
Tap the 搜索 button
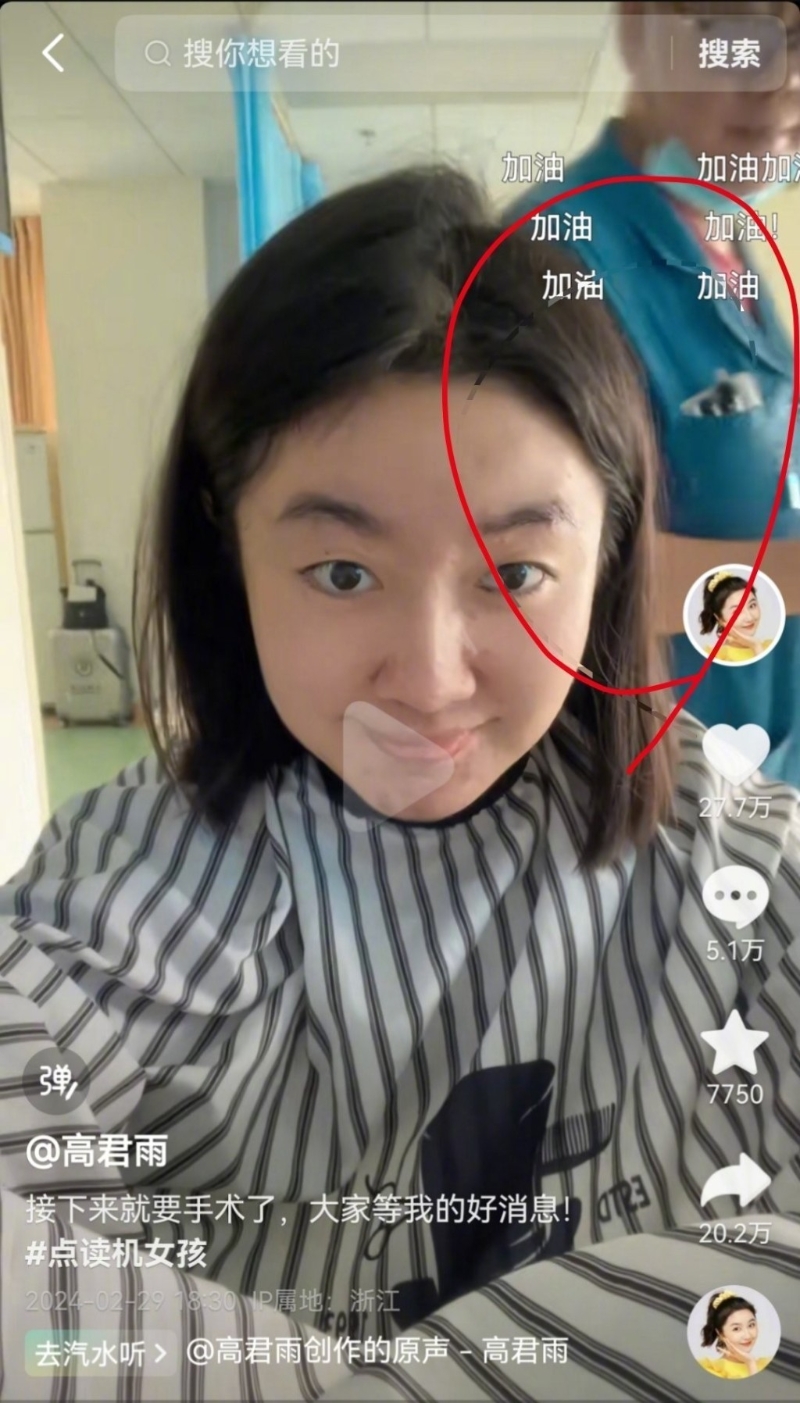[x=729, y=53]
